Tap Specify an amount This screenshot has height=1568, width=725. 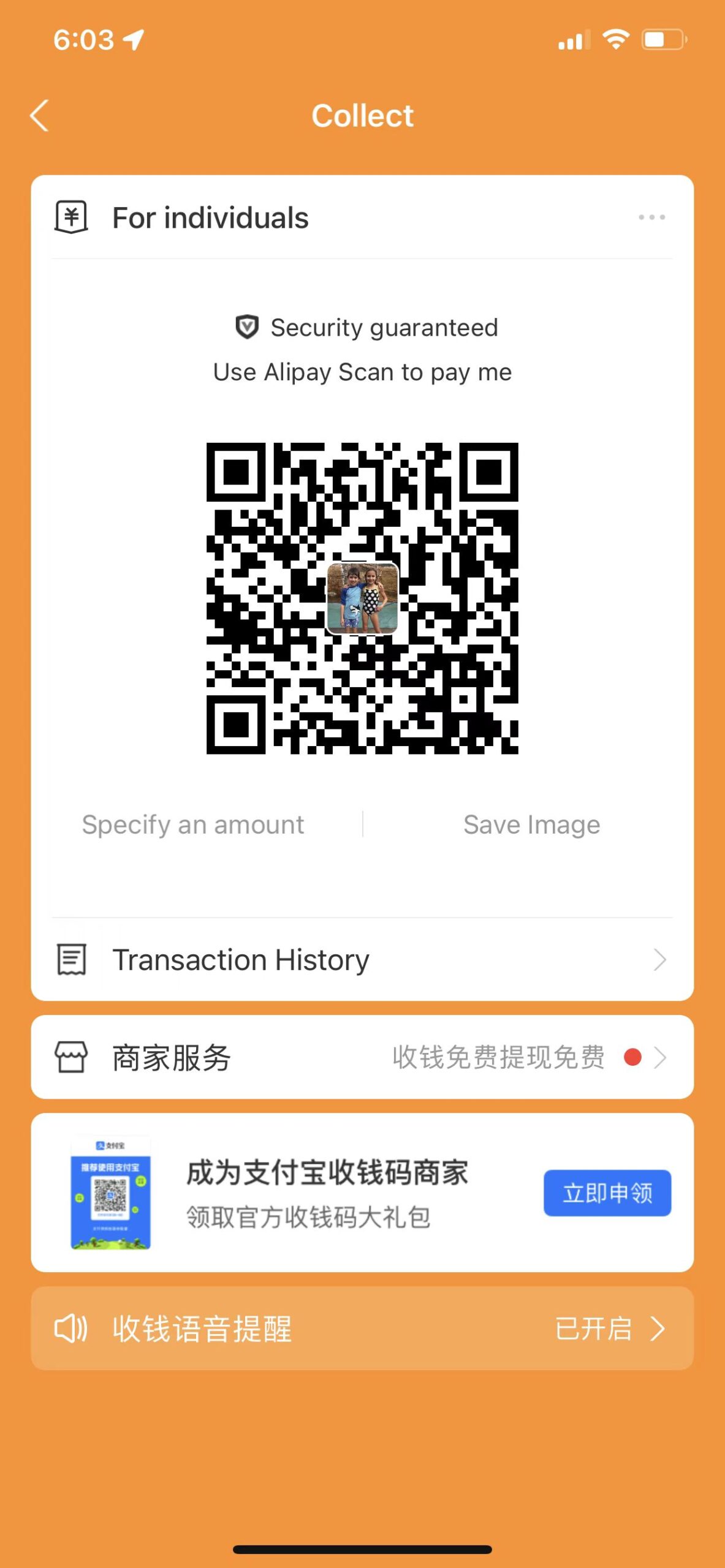193,824
